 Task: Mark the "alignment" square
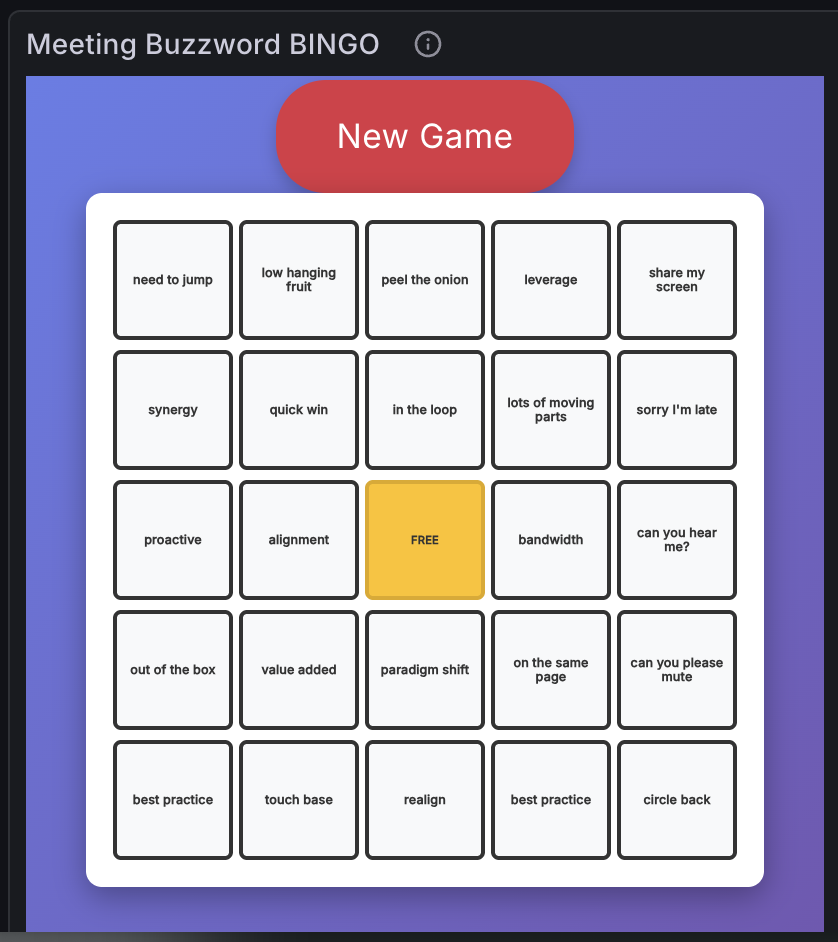click(299, 540)
